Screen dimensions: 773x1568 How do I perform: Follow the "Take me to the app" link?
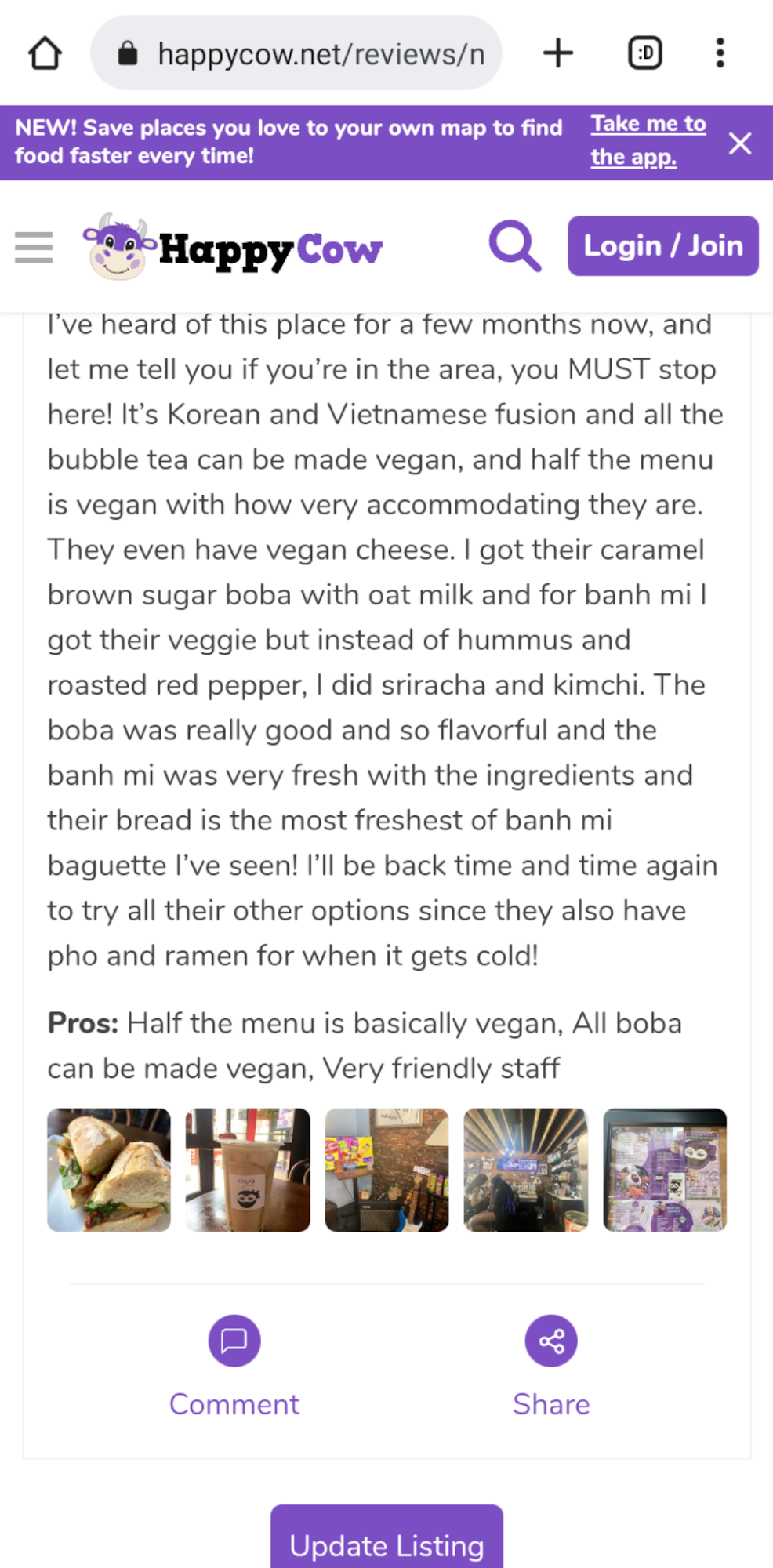[x=648, y=140]
